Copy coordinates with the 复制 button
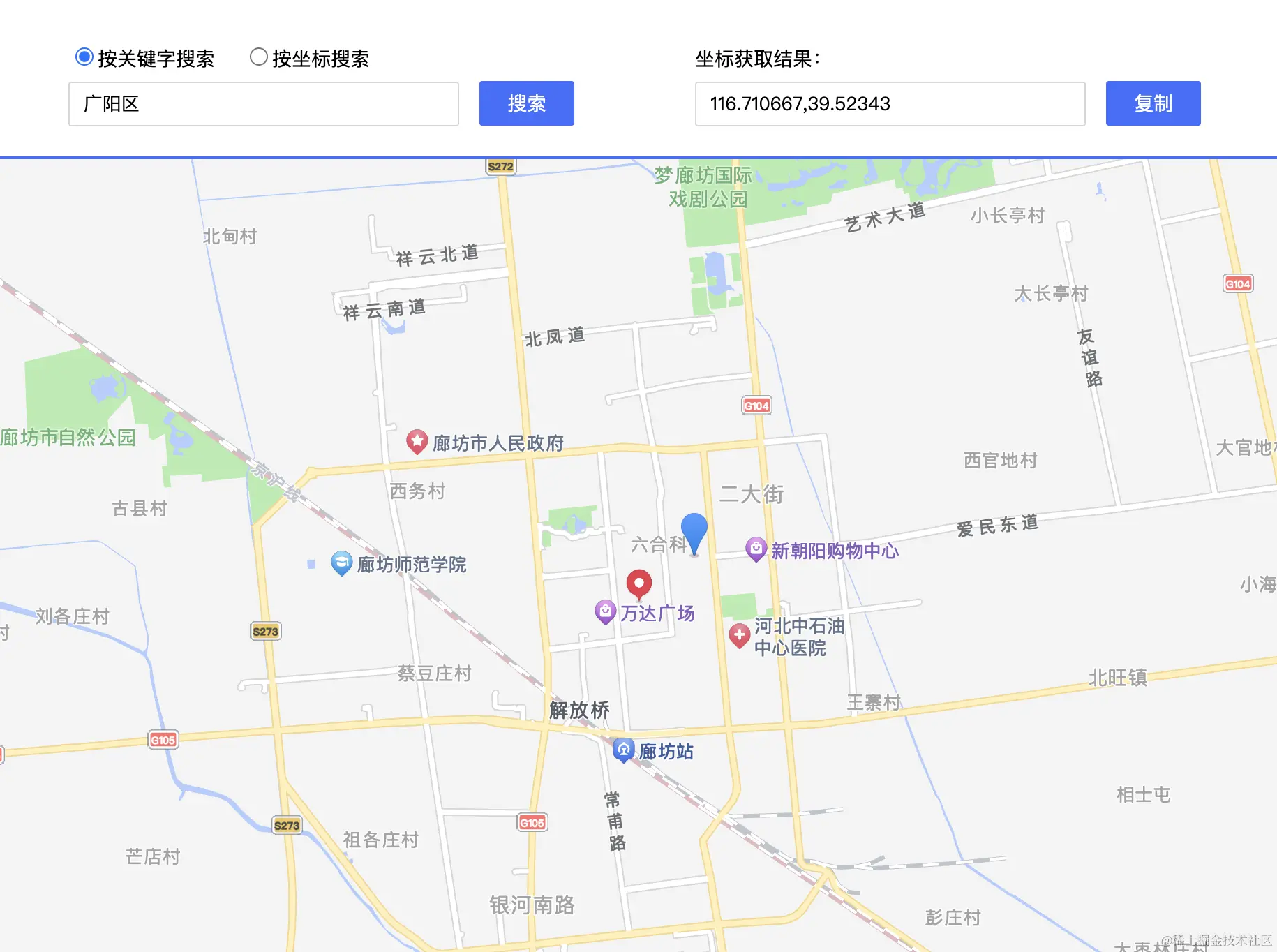1277x952 pixels. (x=1152, y=103)
